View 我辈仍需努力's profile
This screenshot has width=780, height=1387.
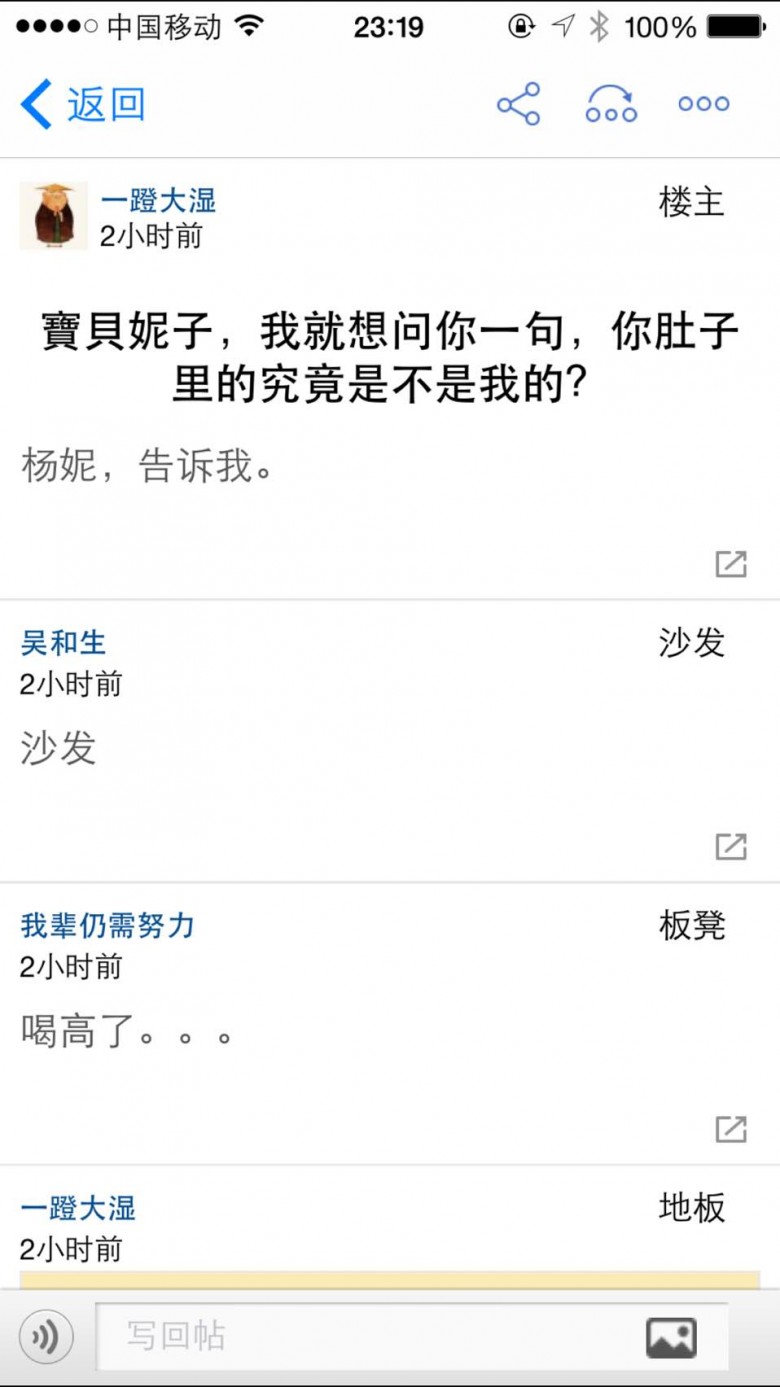coord(107,926)
